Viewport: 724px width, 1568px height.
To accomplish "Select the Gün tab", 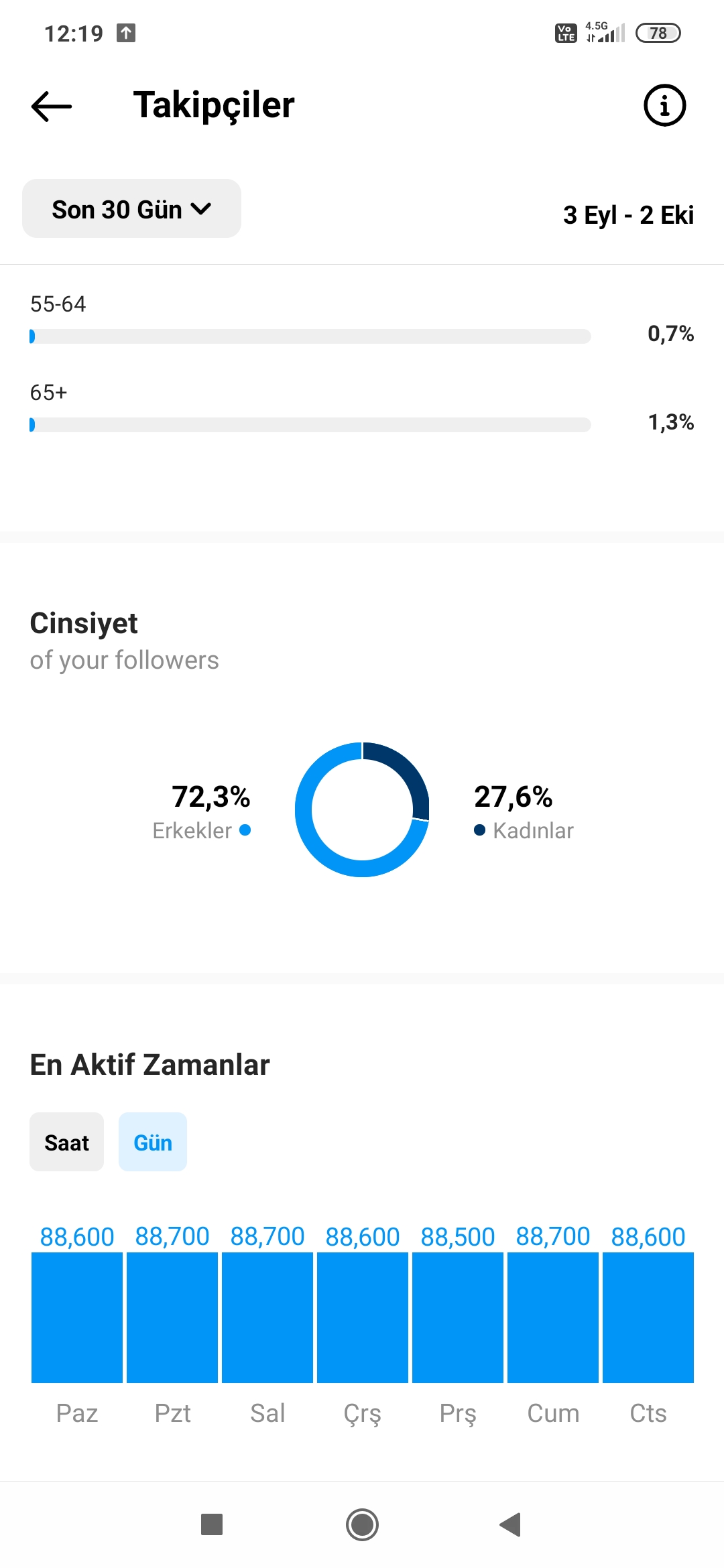I will 153,1142.
